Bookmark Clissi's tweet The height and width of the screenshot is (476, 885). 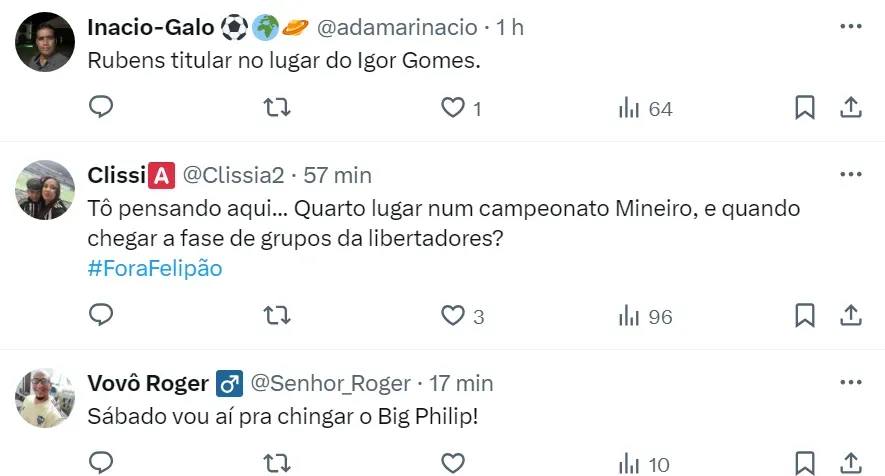[x=805, y=316]
